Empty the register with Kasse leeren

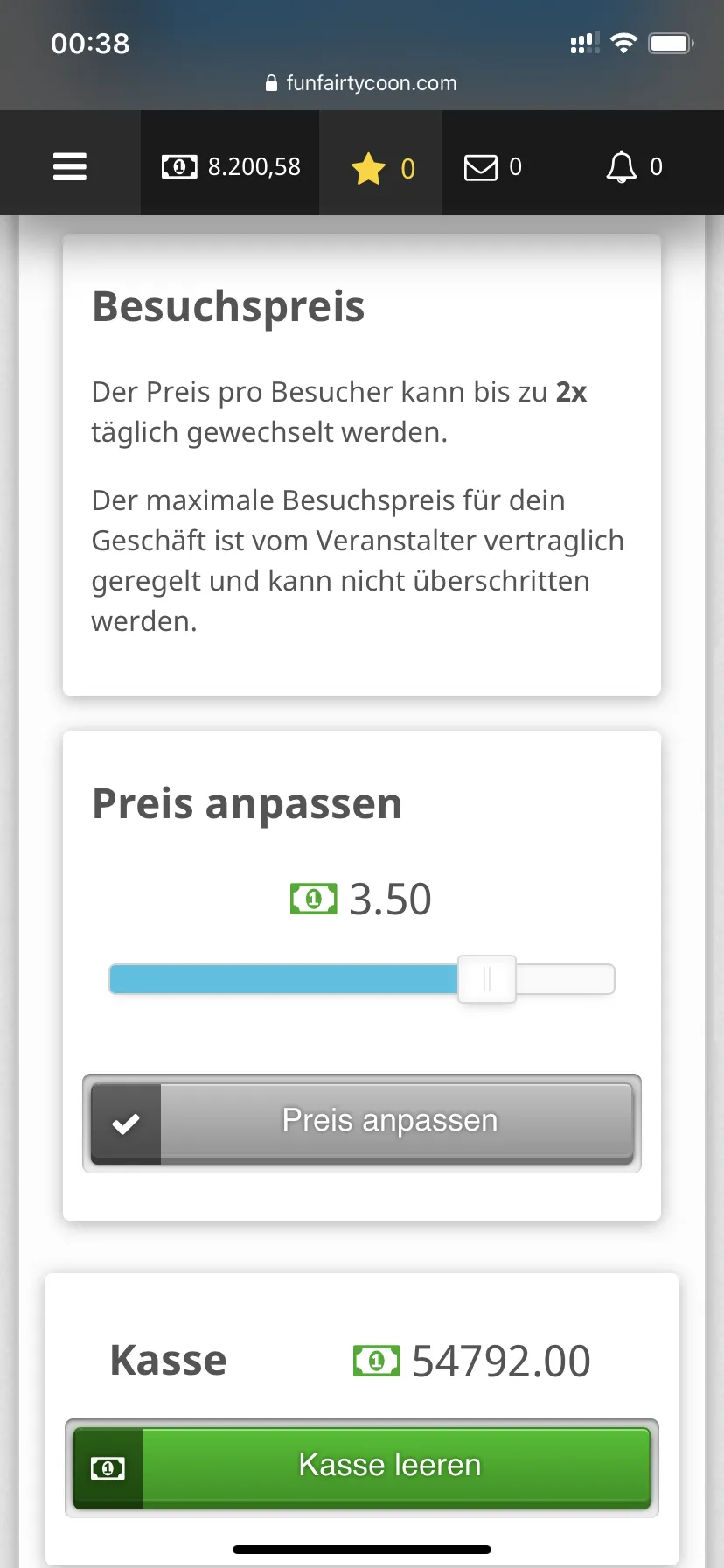click(x=362, y=1467)
